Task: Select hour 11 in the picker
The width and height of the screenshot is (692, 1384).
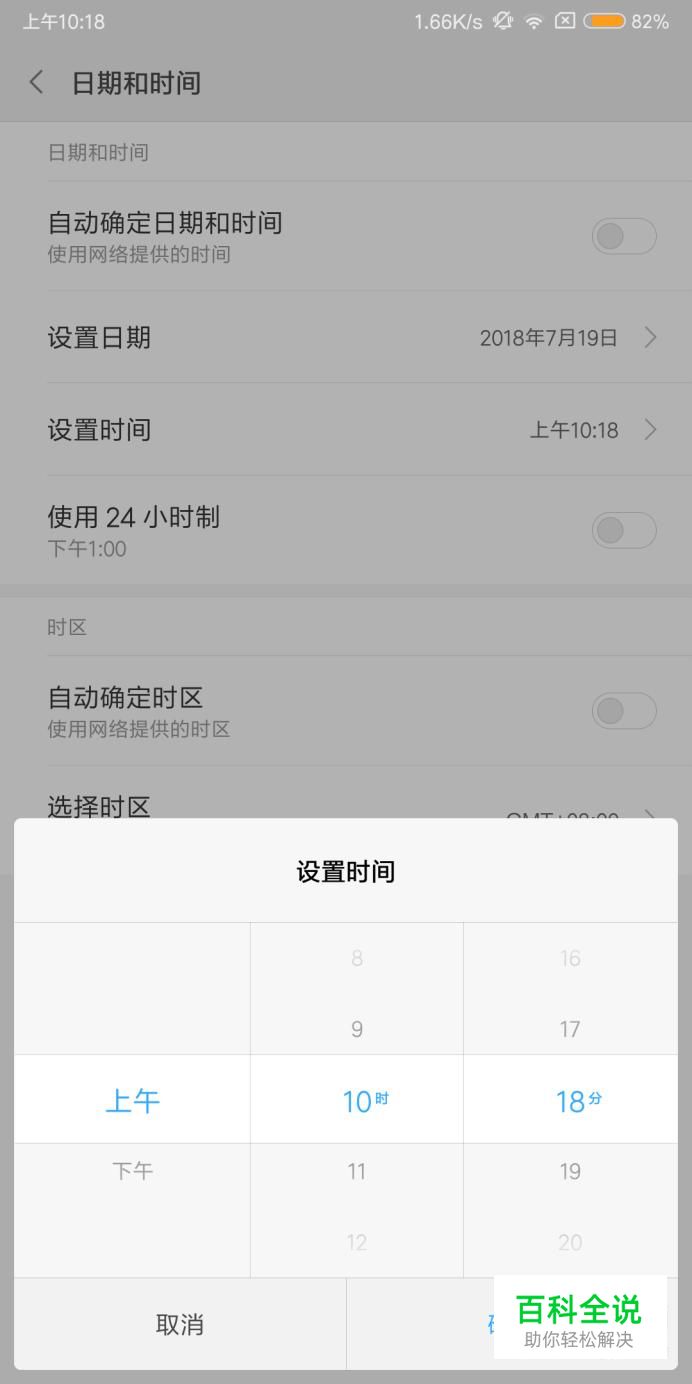Action: tap(357, 1171)
